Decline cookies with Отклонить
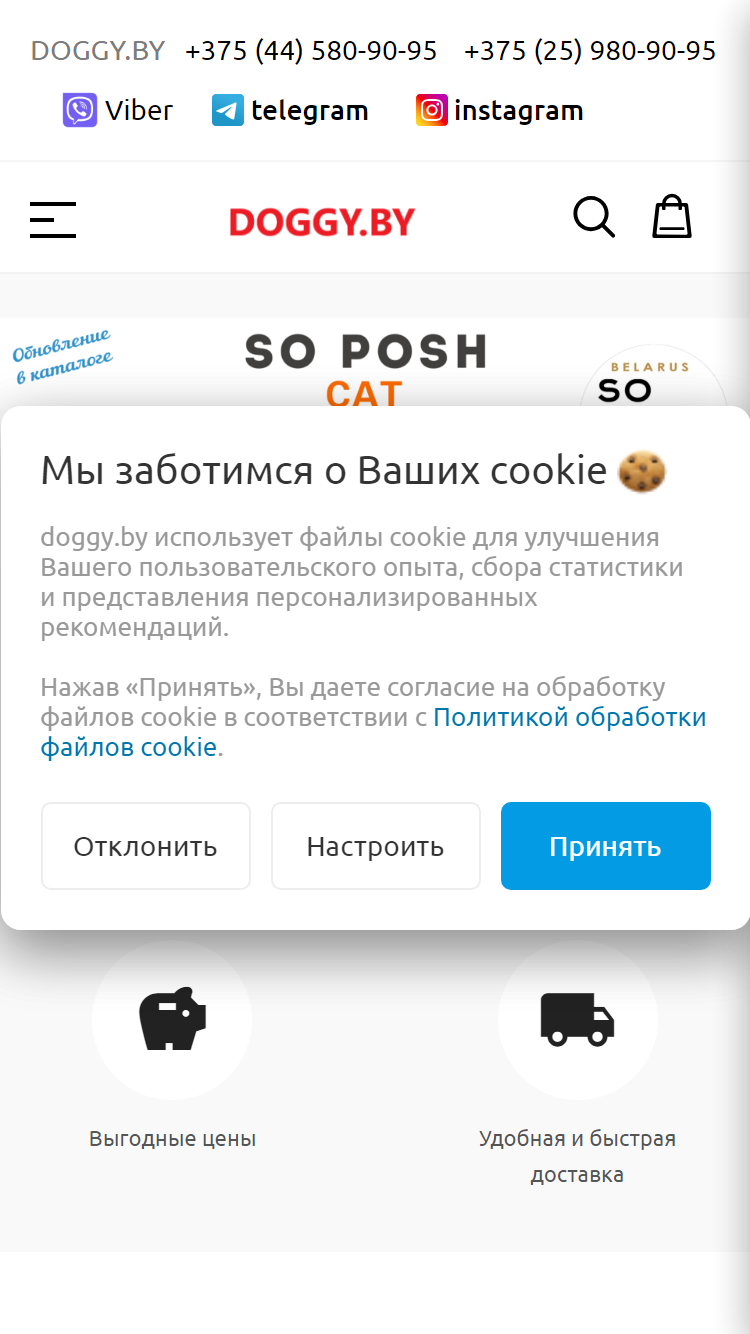750x1334 pixels. [x=146, y=846]
